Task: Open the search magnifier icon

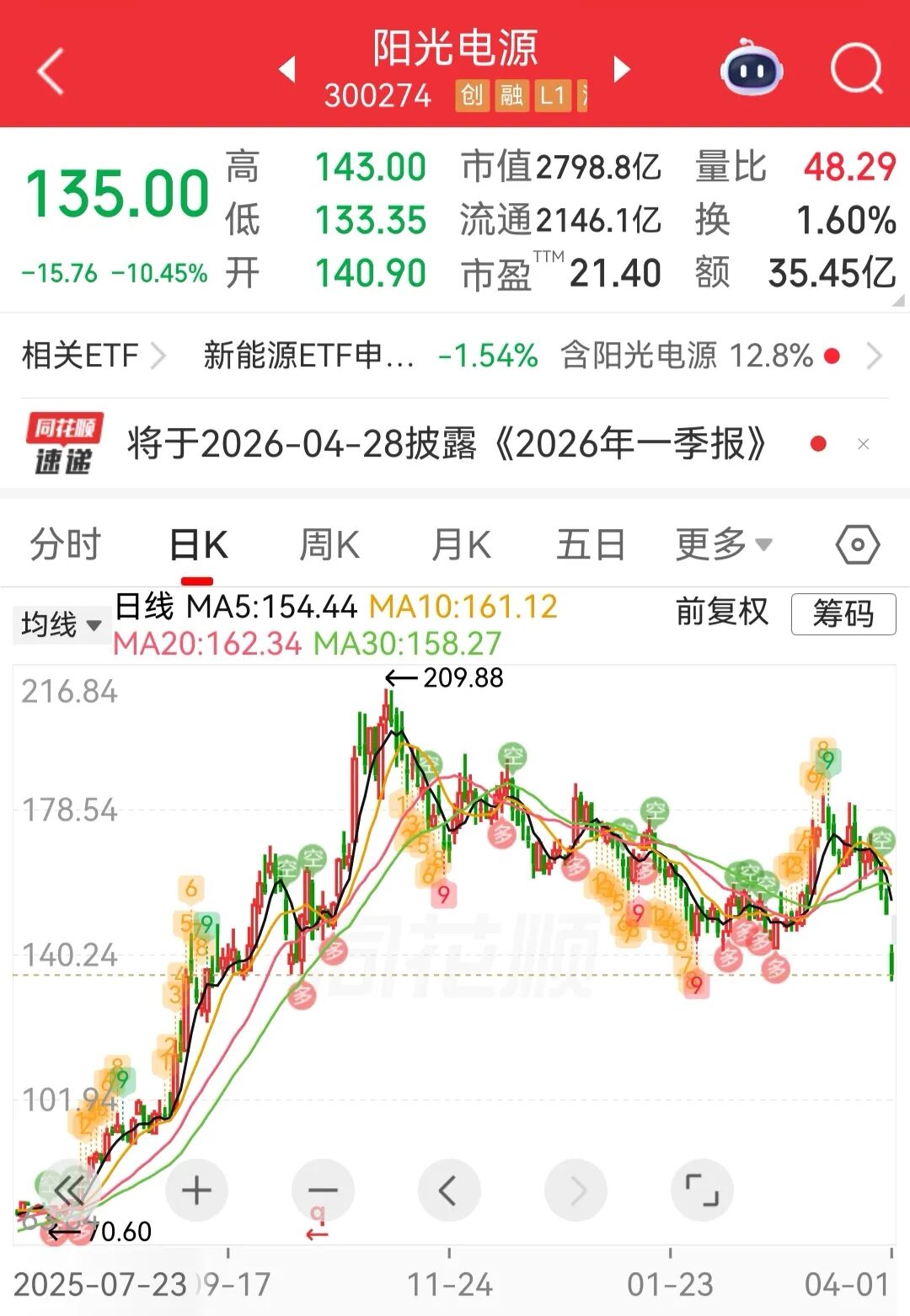Action: pyautogui.click(x=857, y=67)
